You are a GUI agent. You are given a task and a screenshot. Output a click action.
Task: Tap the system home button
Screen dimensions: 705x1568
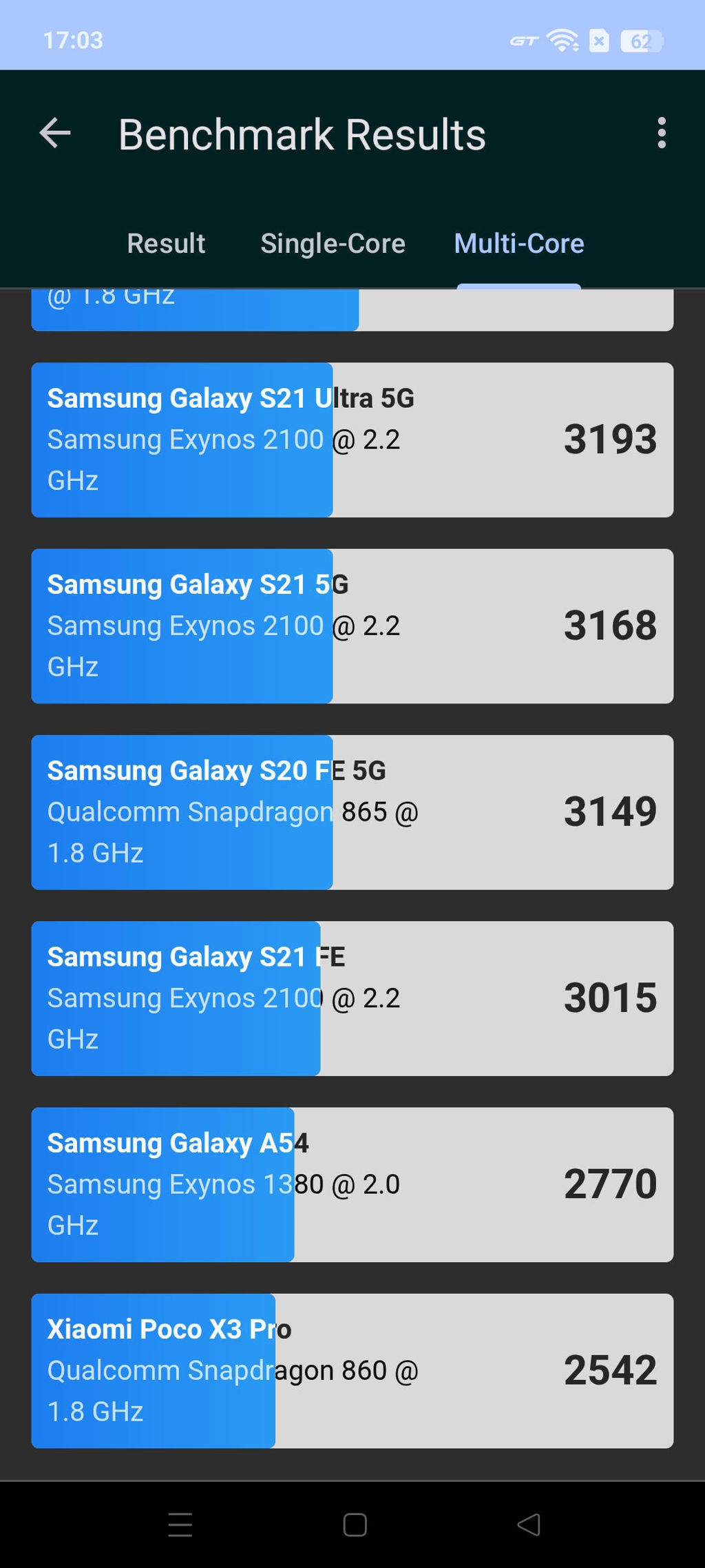point(355,1525)
